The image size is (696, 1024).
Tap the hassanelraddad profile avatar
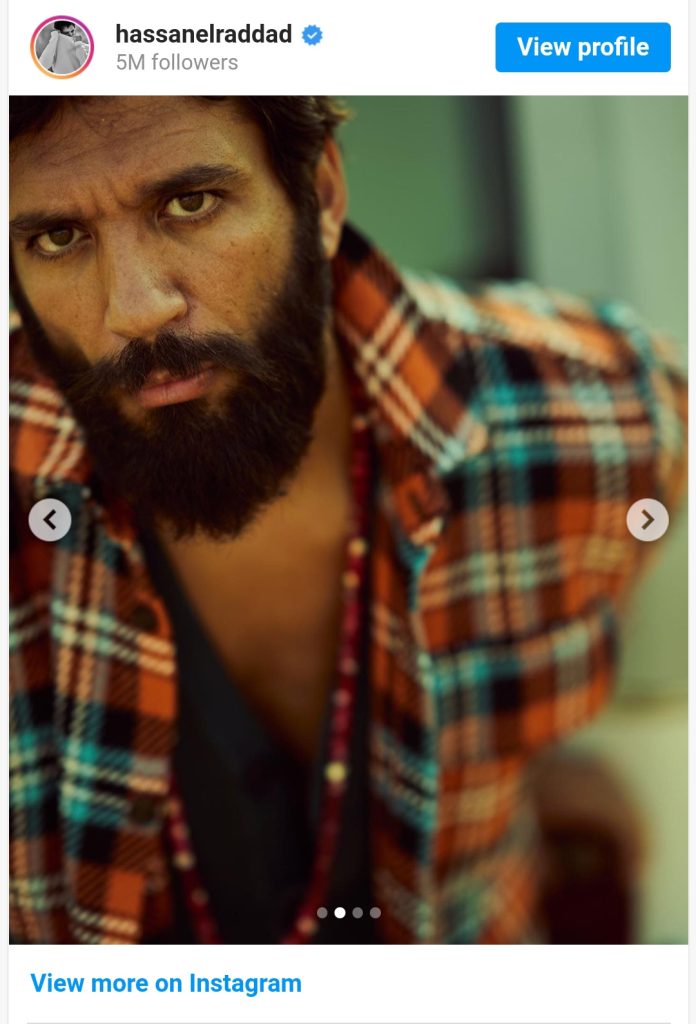(x=62, y=47)
